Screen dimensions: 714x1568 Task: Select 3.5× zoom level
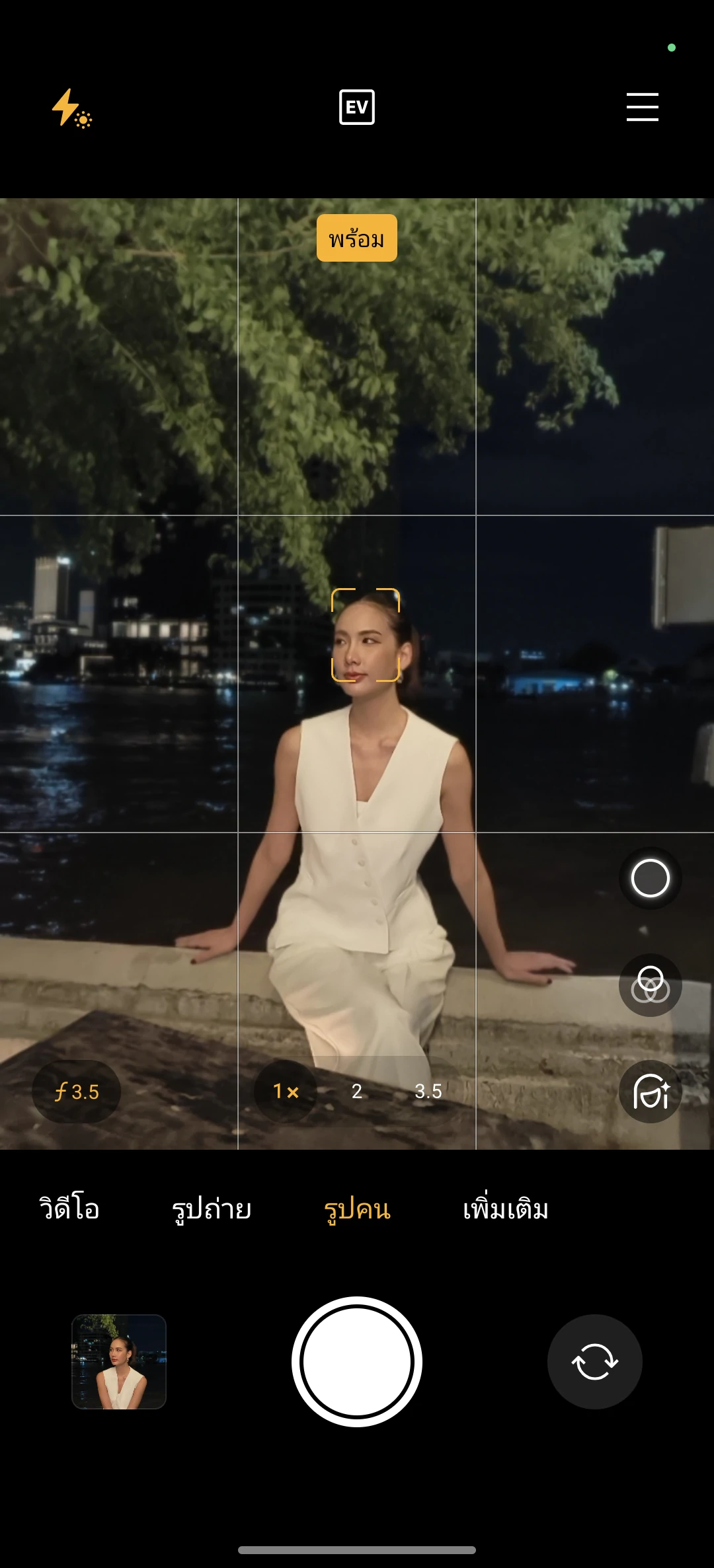pyautogui.click(x=428, y=1092)
